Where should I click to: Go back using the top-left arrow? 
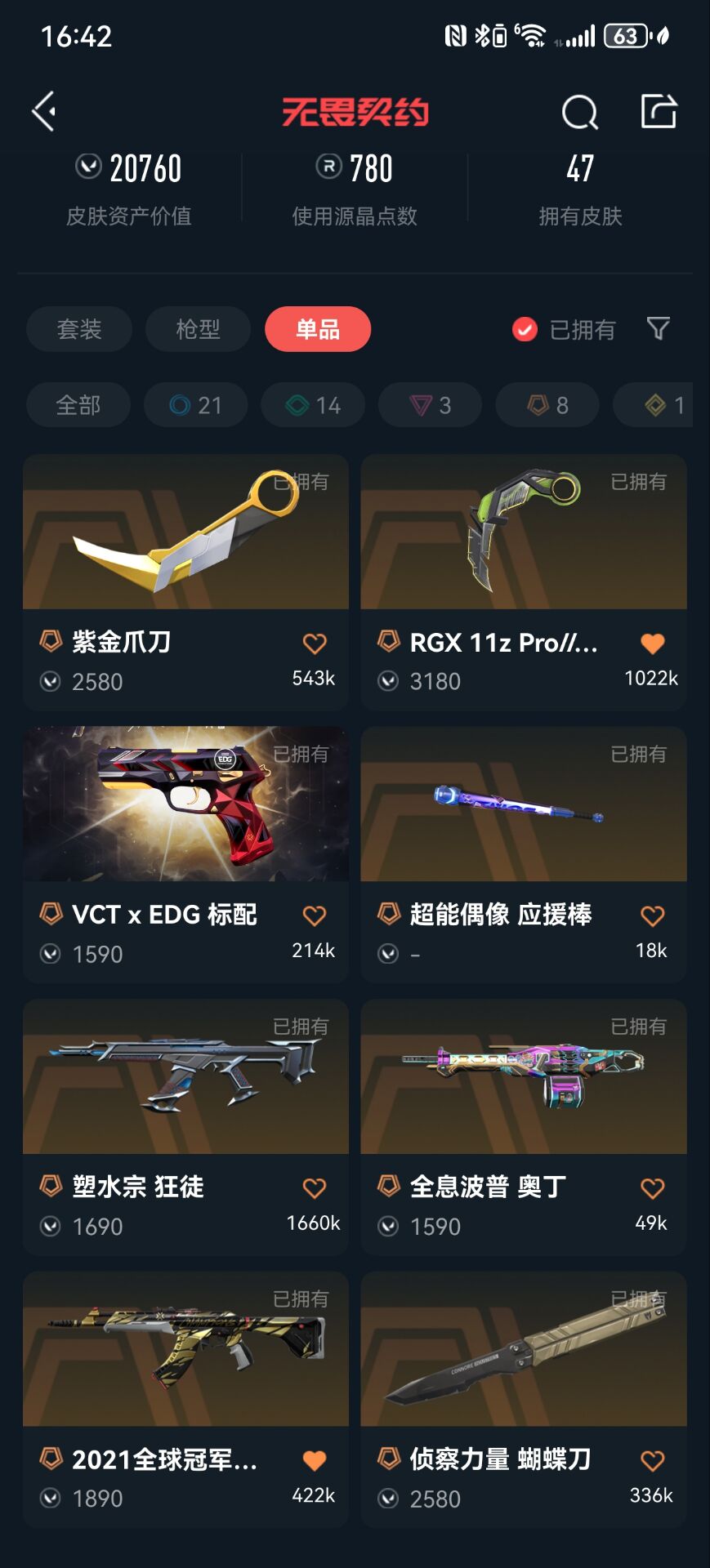coord(44,111)
